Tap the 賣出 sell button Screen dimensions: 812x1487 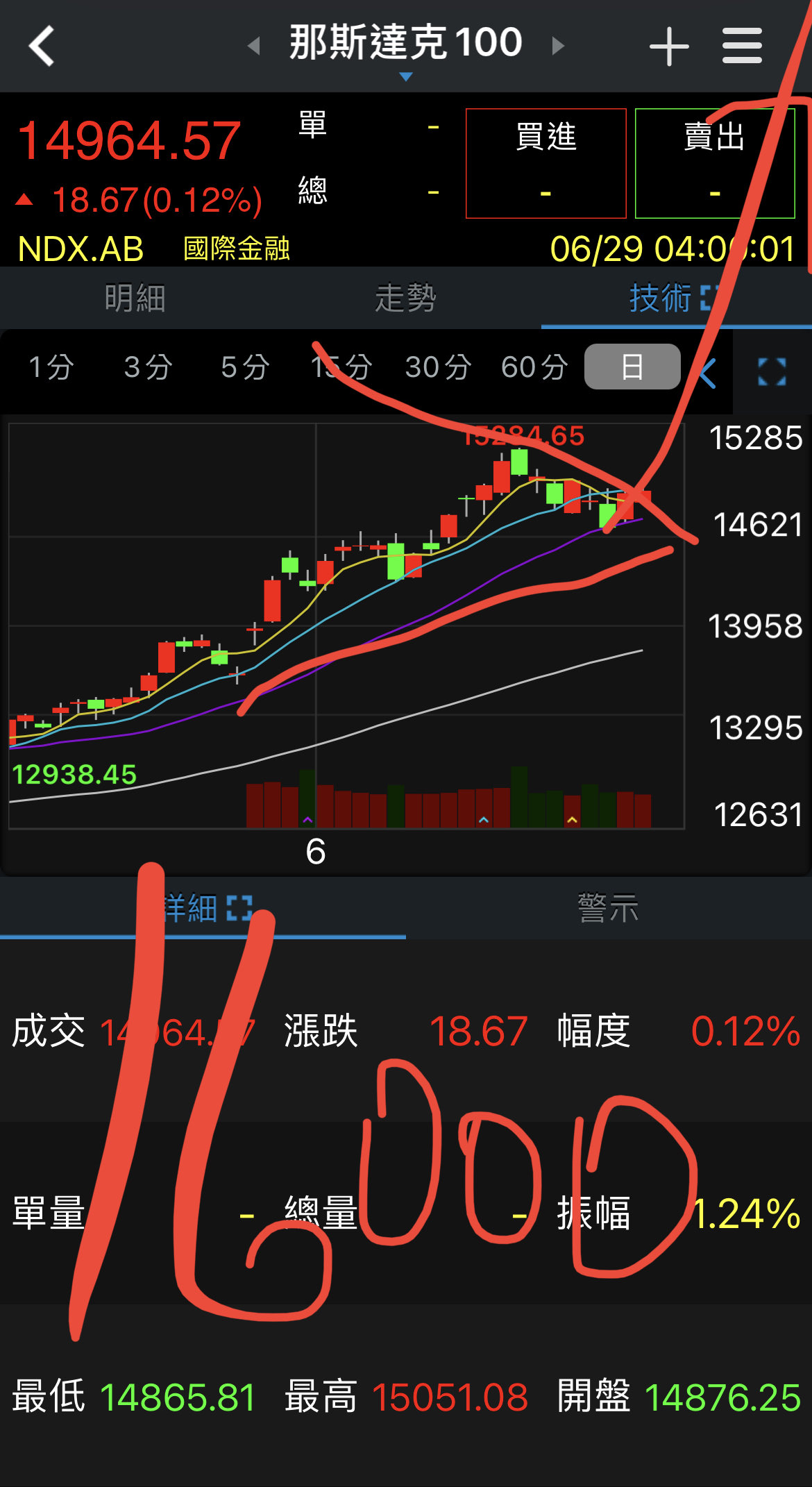point(715,163)
